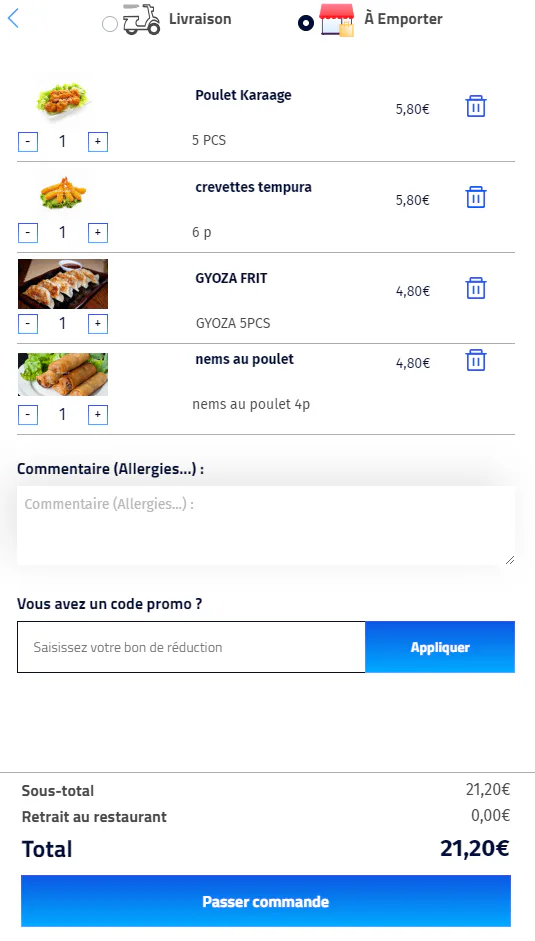Delete GYOZA FRIT from the order
This screenshot has width=535, height=941.
pyautogui.click(x=476, y=288)
